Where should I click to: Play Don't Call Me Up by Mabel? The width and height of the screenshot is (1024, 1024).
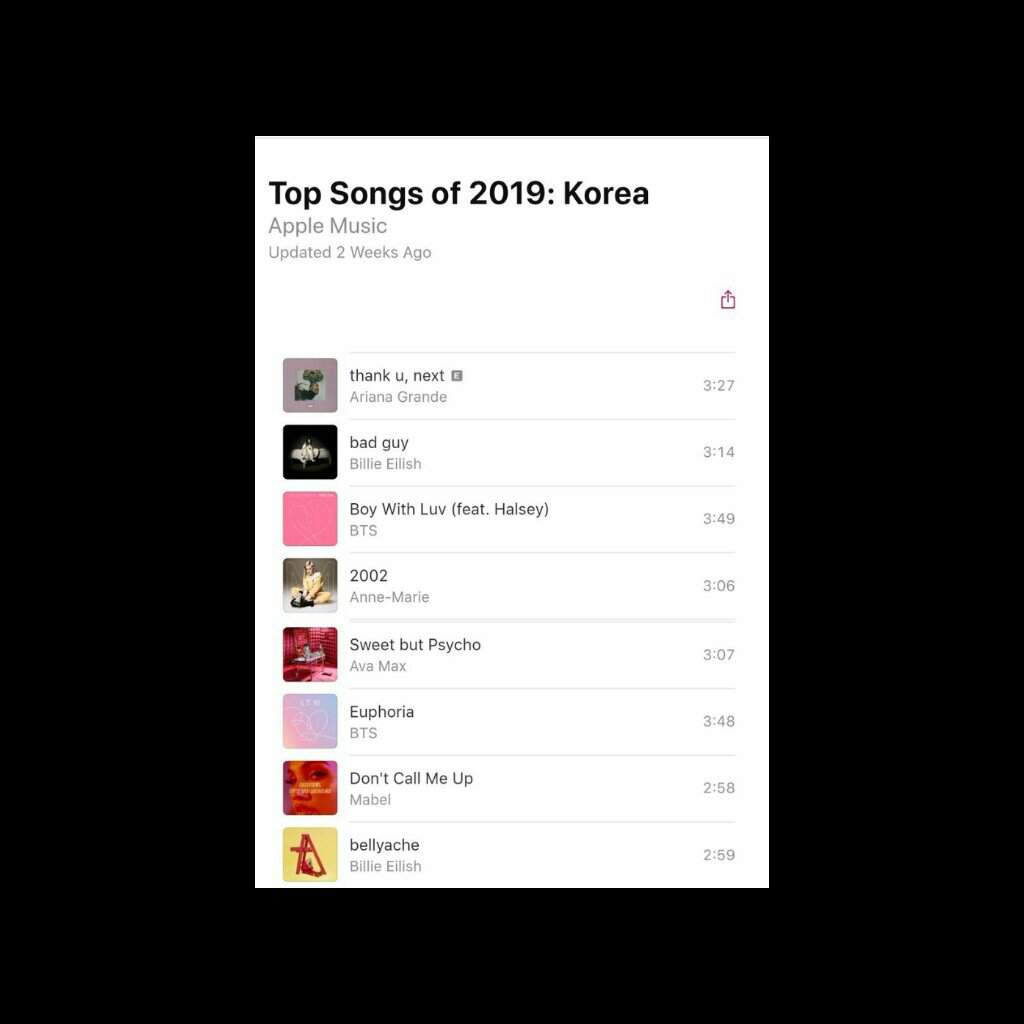pos(410,788)
